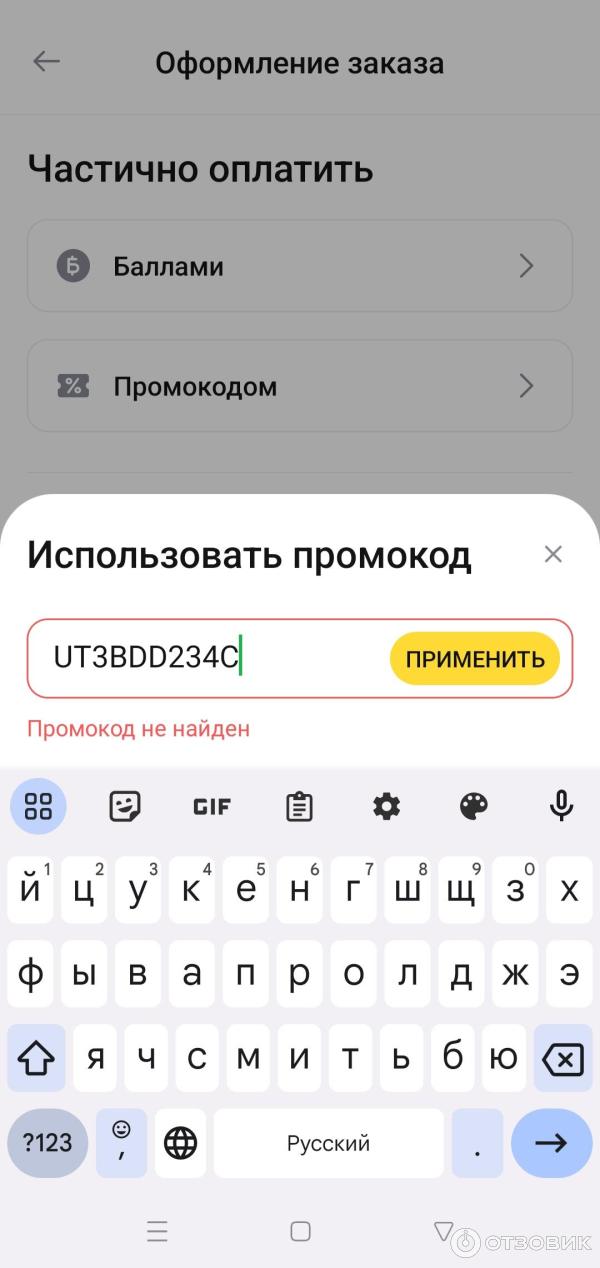Delete last character with backspace key
The height and width of the screenshot is (1268, 600).
point(563,1058)
